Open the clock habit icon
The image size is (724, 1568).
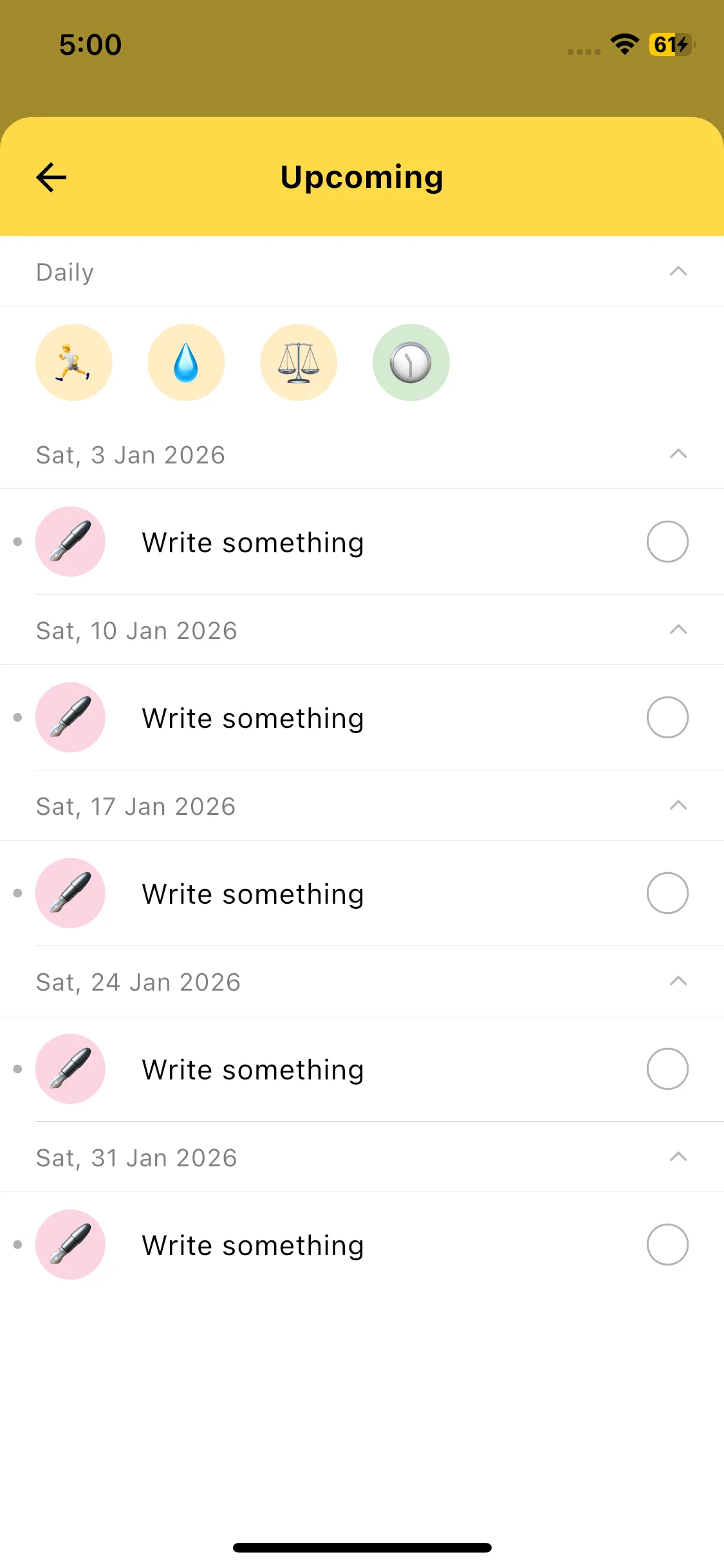[411, 362]
